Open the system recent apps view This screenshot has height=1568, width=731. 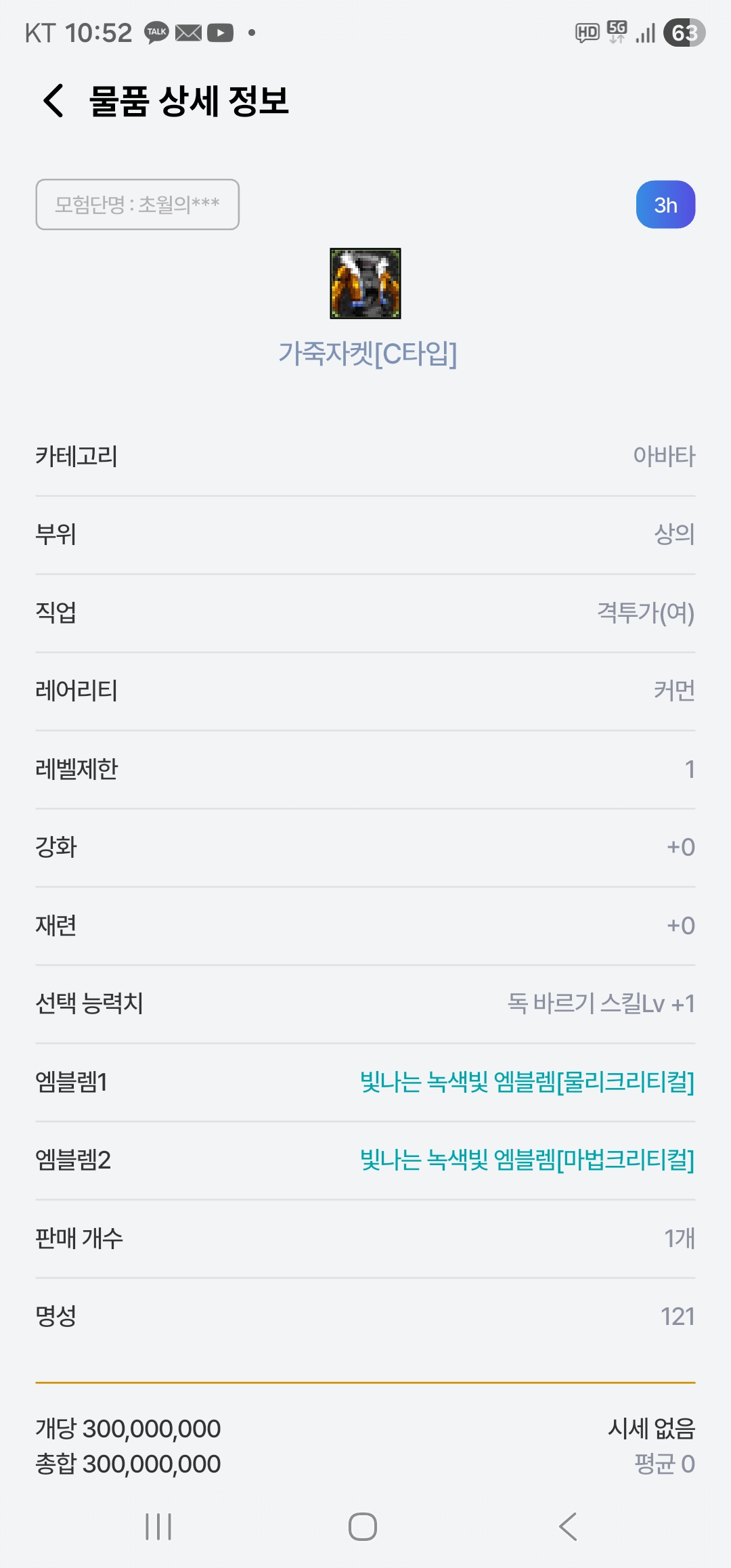(x=158, y=1526)
